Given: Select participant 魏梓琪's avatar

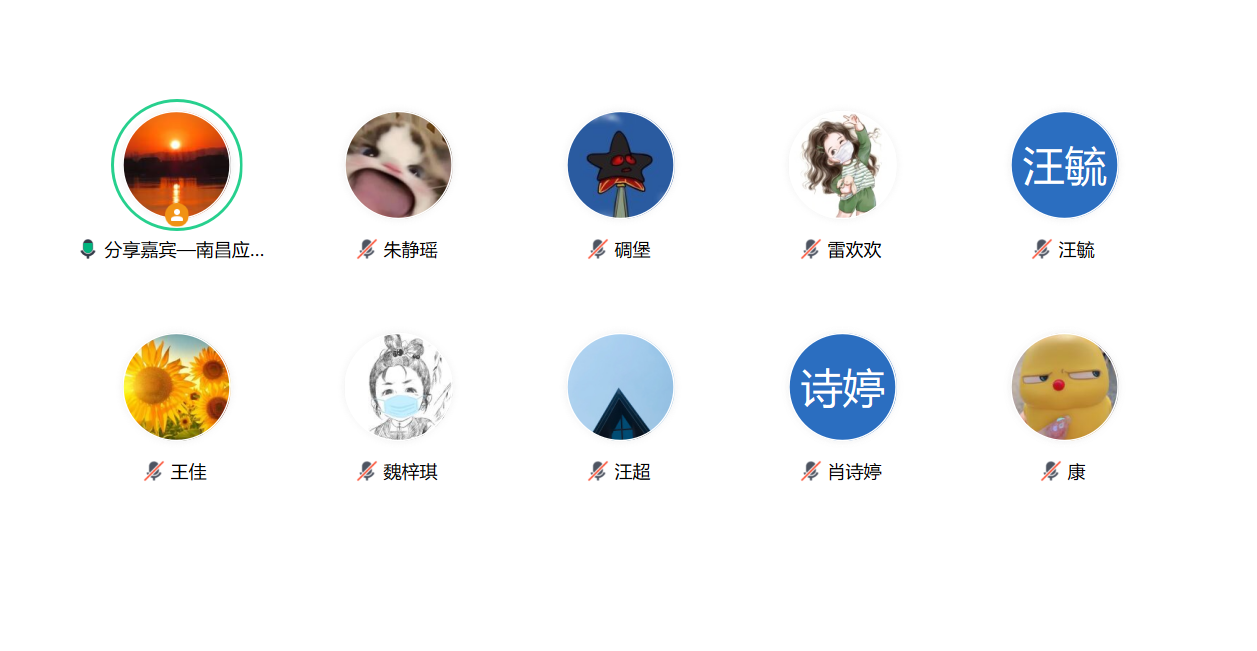Looking at the screenshot, I should [x=399, y=387].
